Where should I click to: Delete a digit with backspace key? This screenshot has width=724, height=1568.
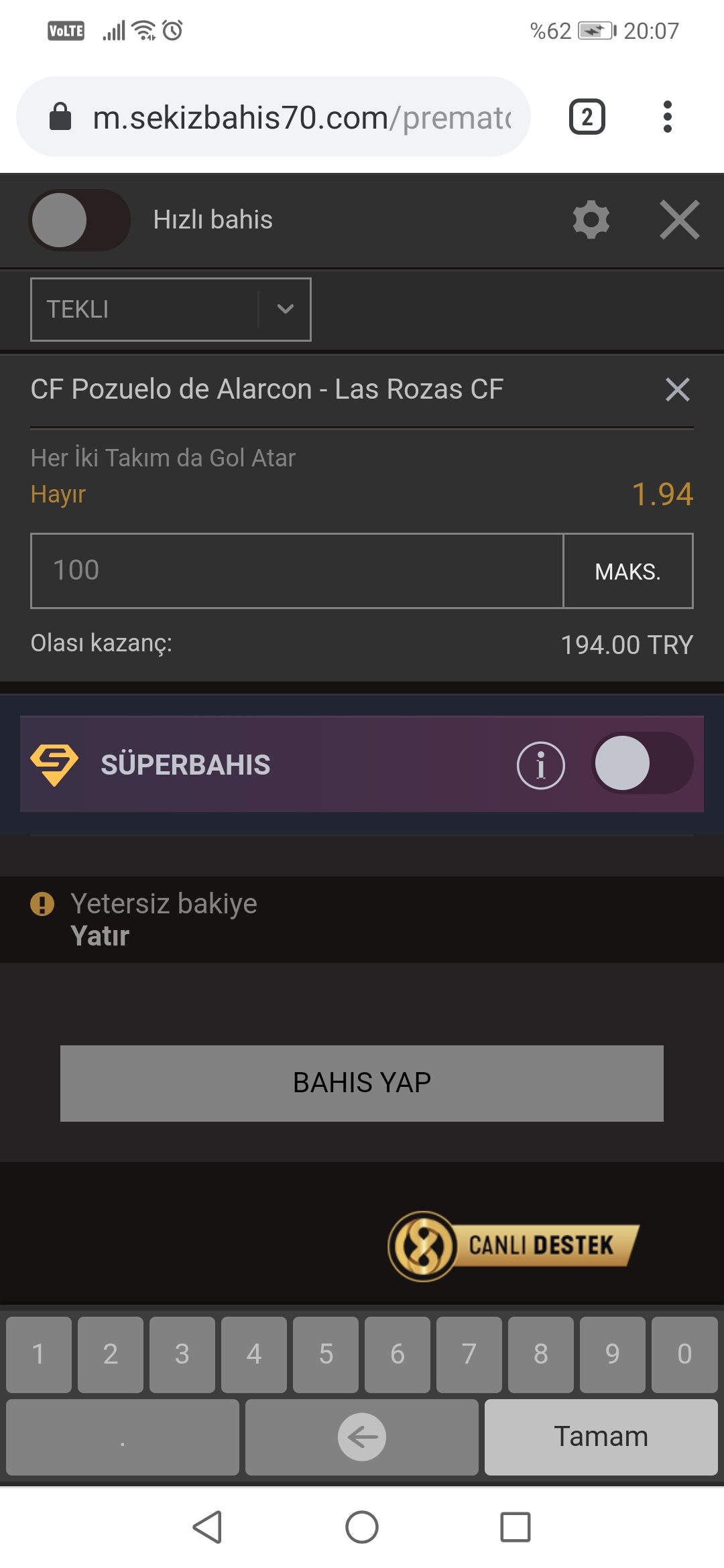tap(362, 1437)
